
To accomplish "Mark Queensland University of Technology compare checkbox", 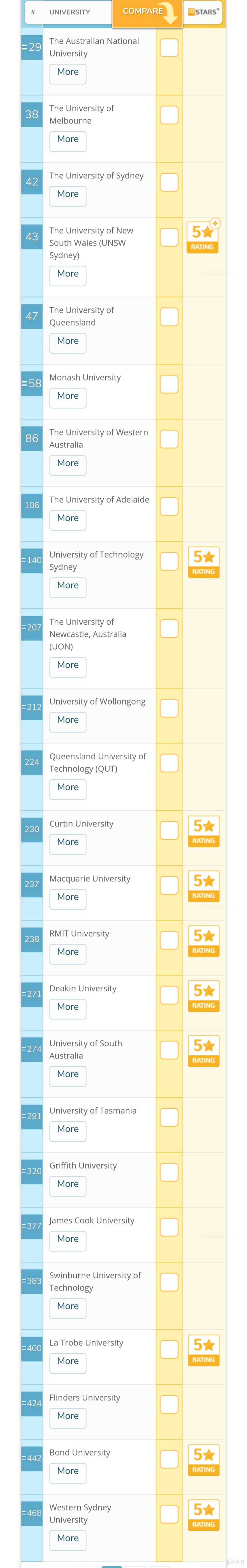I will [x=169, y=763].
